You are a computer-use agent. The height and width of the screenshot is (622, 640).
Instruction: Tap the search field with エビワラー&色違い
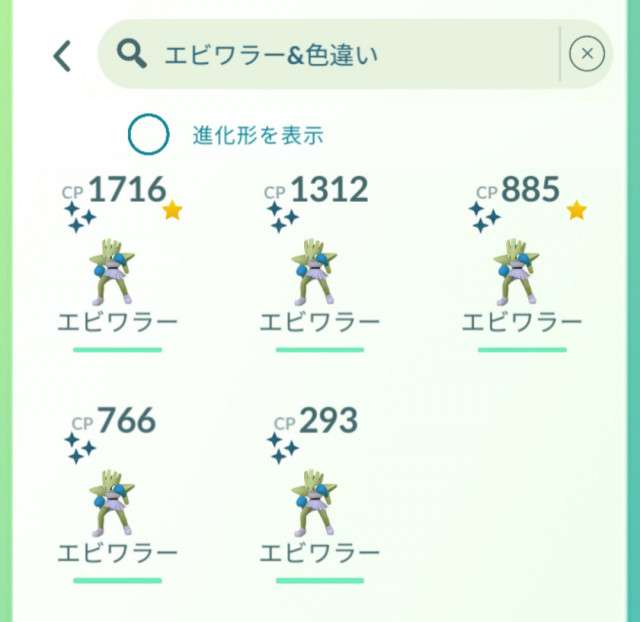tap(330, 54)
